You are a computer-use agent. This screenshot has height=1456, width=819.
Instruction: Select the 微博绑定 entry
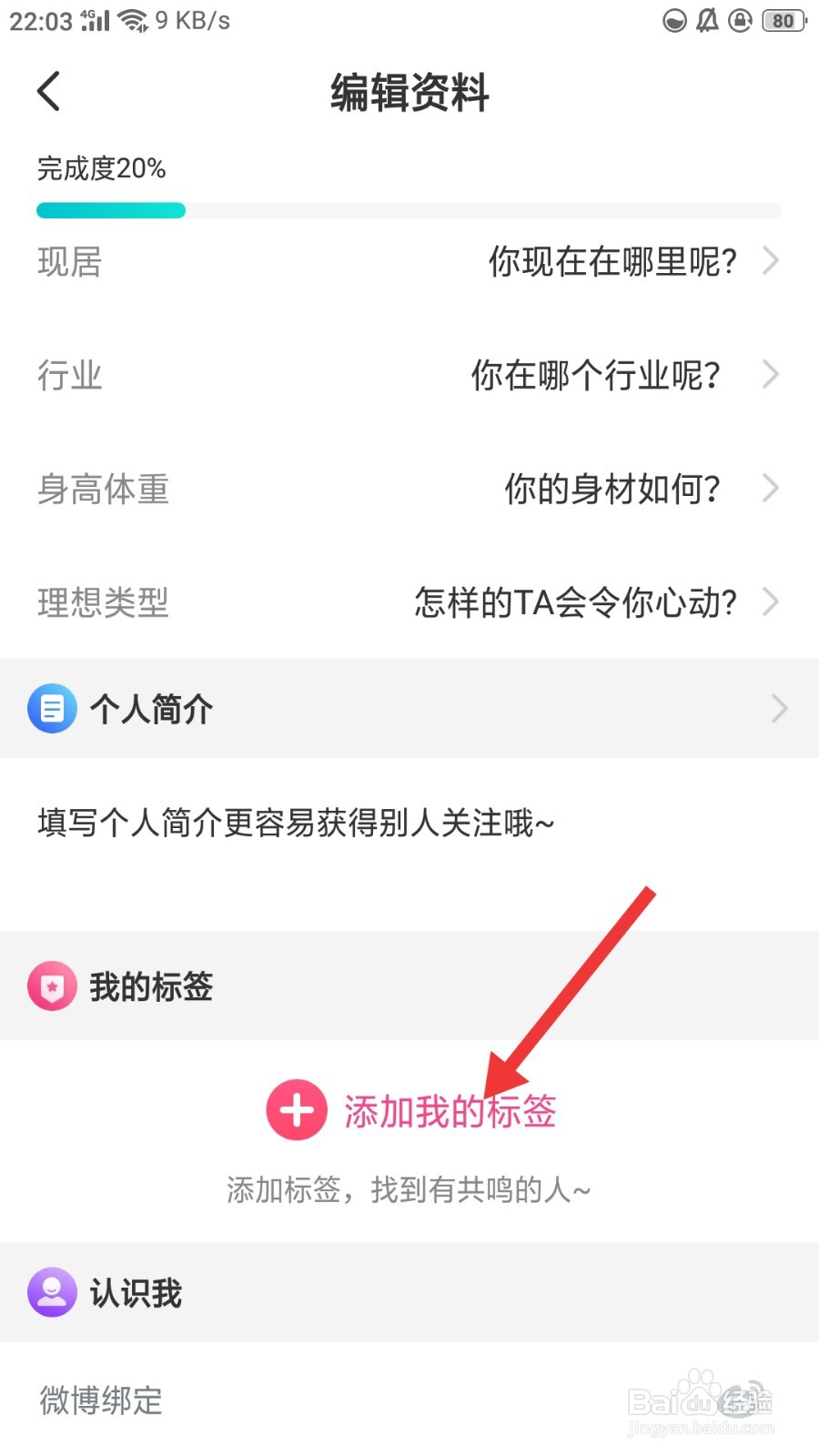click(x=100, y=1401)
